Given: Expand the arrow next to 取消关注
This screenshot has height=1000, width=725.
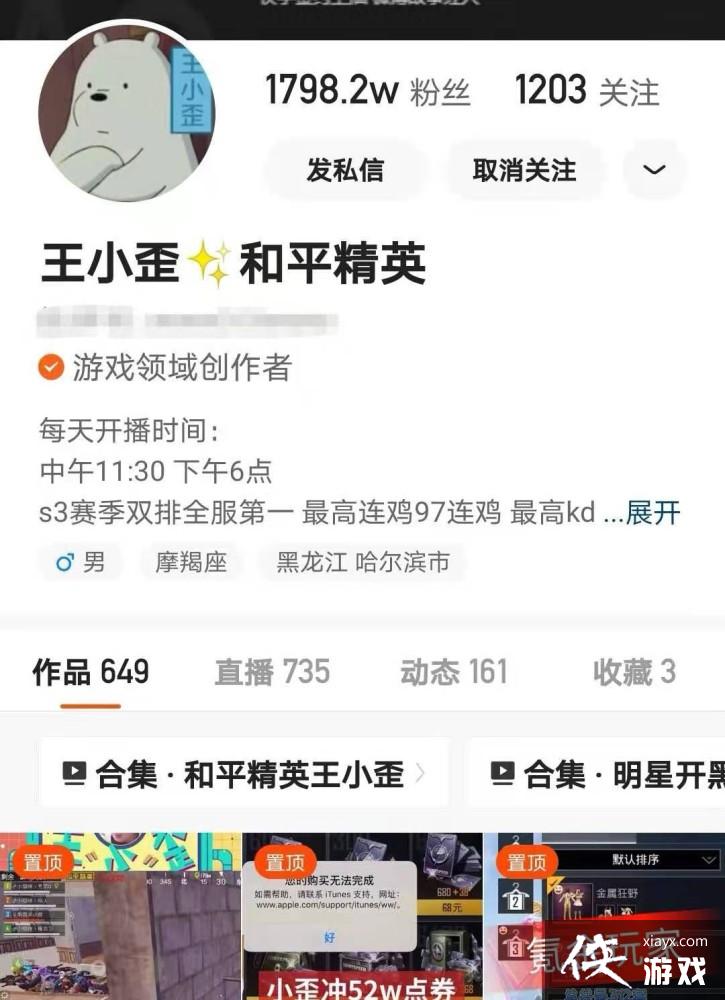Looking at the screenshot, I should 654,170.
